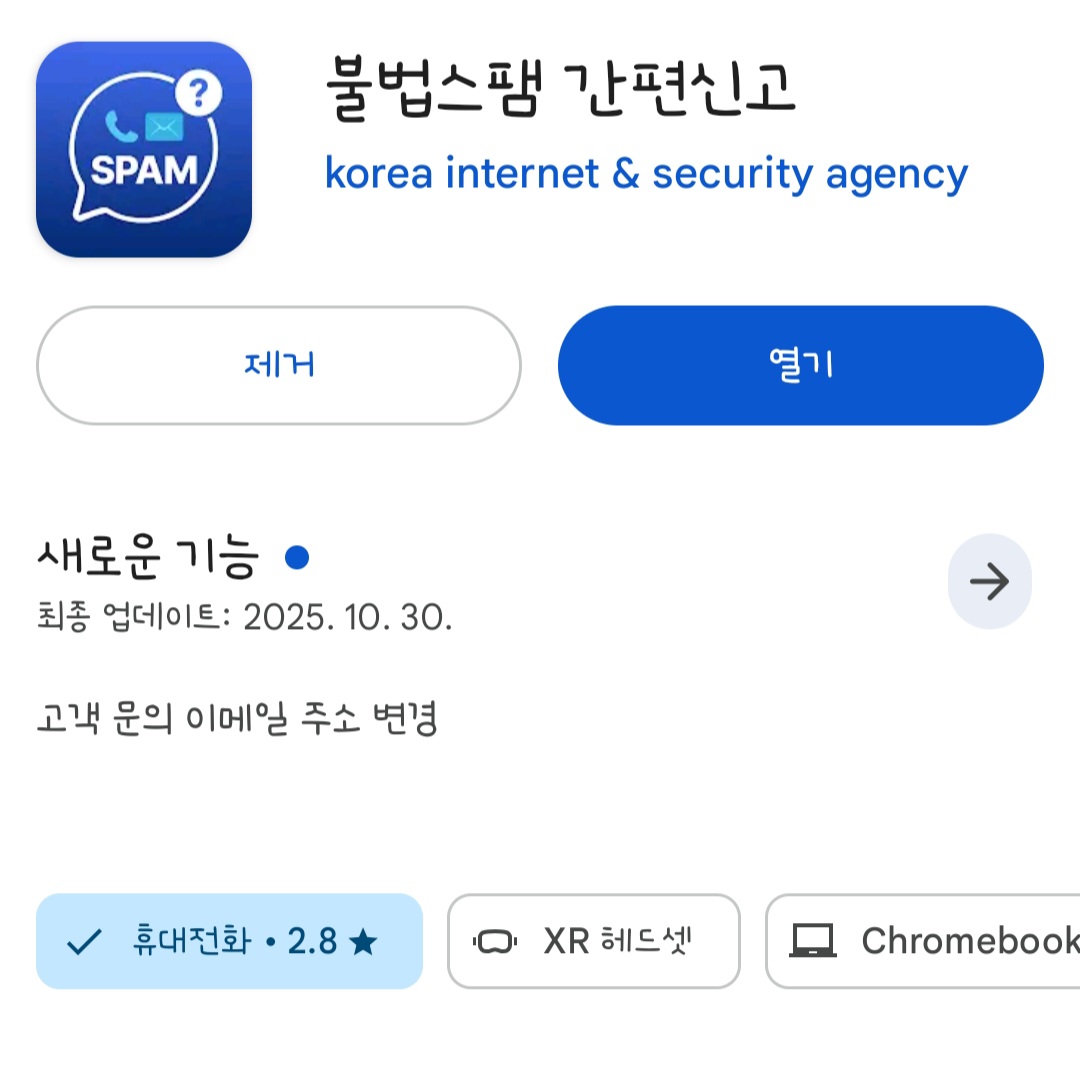Select the XR 헤드셋 device chip
The image size is (1080, 1079).
pyautogui.click(x=593, y=941)
